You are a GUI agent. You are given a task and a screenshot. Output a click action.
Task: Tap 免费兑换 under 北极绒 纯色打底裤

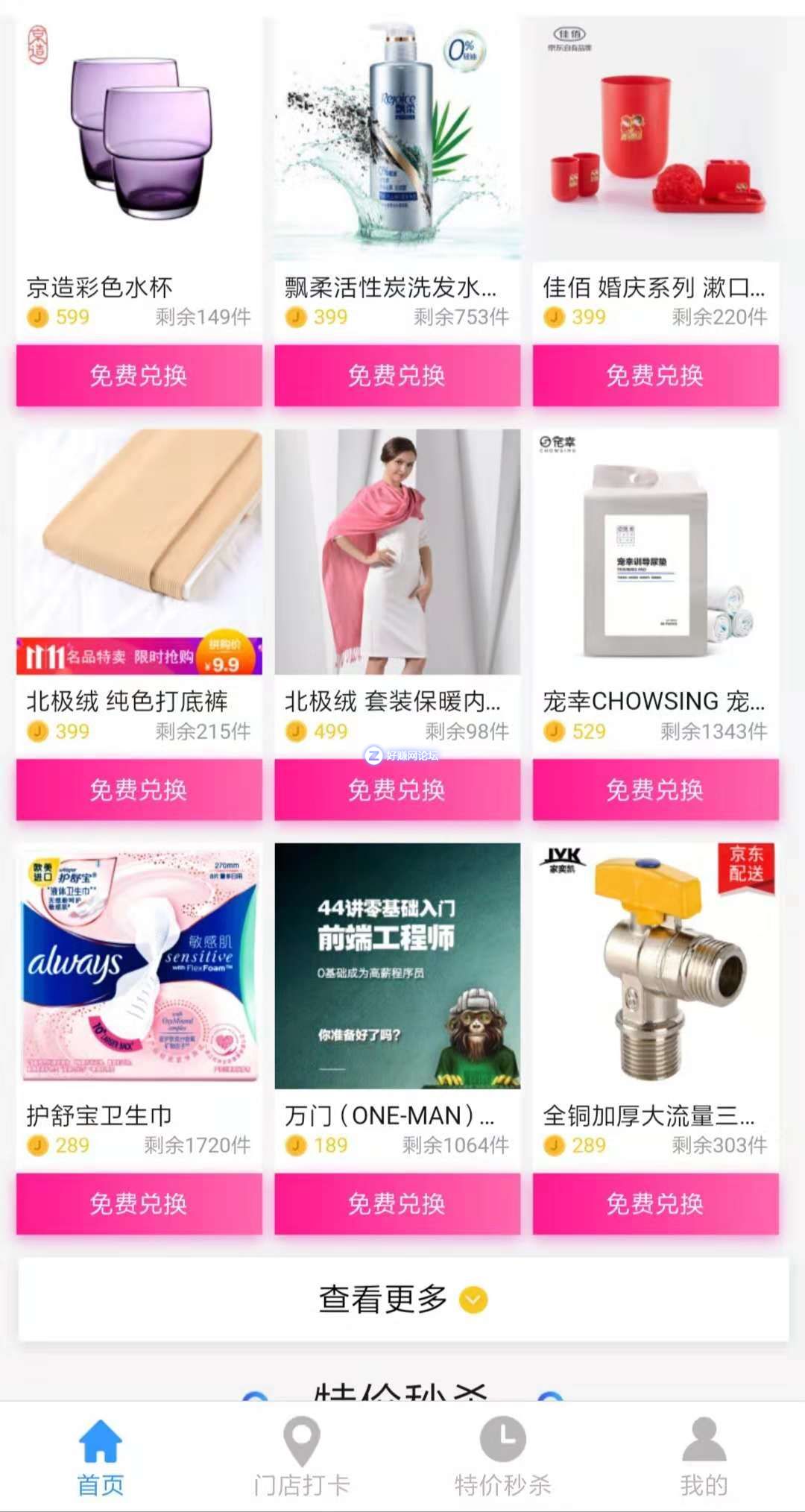pos(139,790)
